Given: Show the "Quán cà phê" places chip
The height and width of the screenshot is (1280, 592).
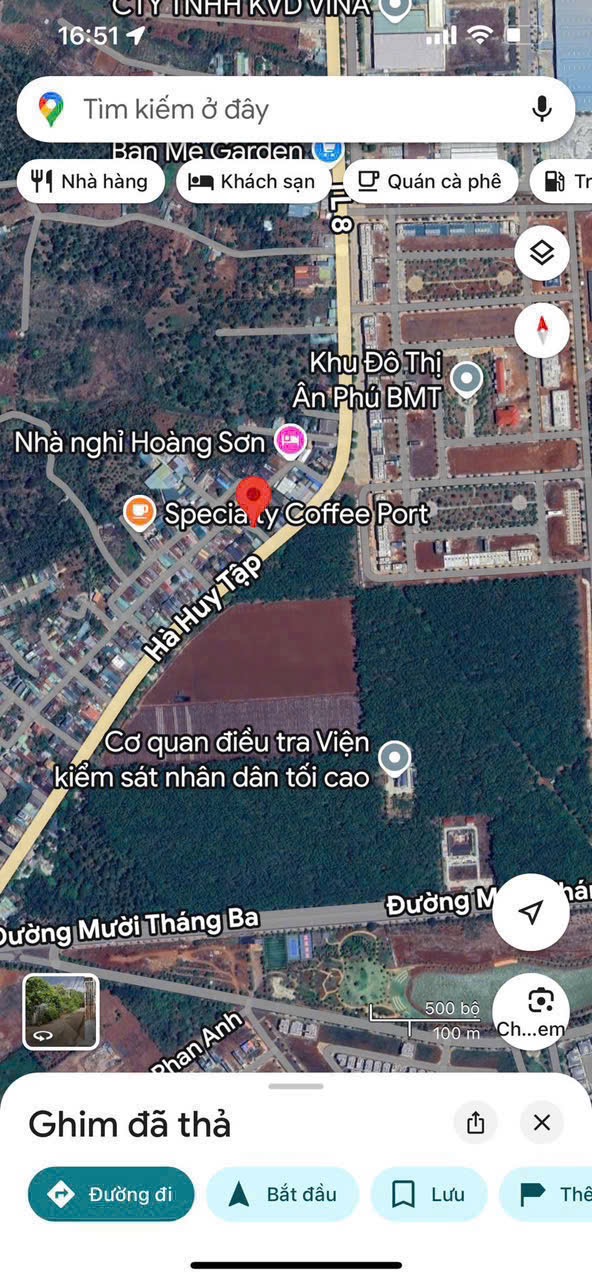Looking at the screenshot, I should pyautogui.click(x=430, y=181).
